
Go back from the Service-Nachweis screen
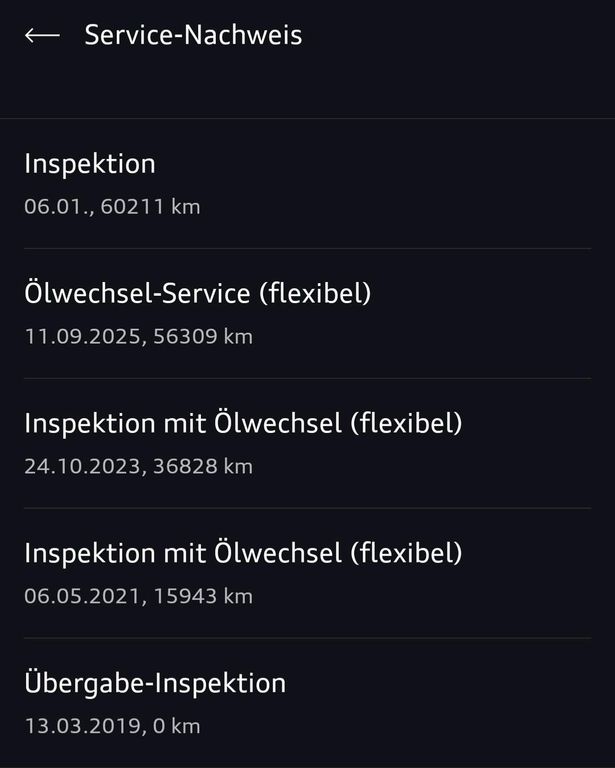pos(42,35)
